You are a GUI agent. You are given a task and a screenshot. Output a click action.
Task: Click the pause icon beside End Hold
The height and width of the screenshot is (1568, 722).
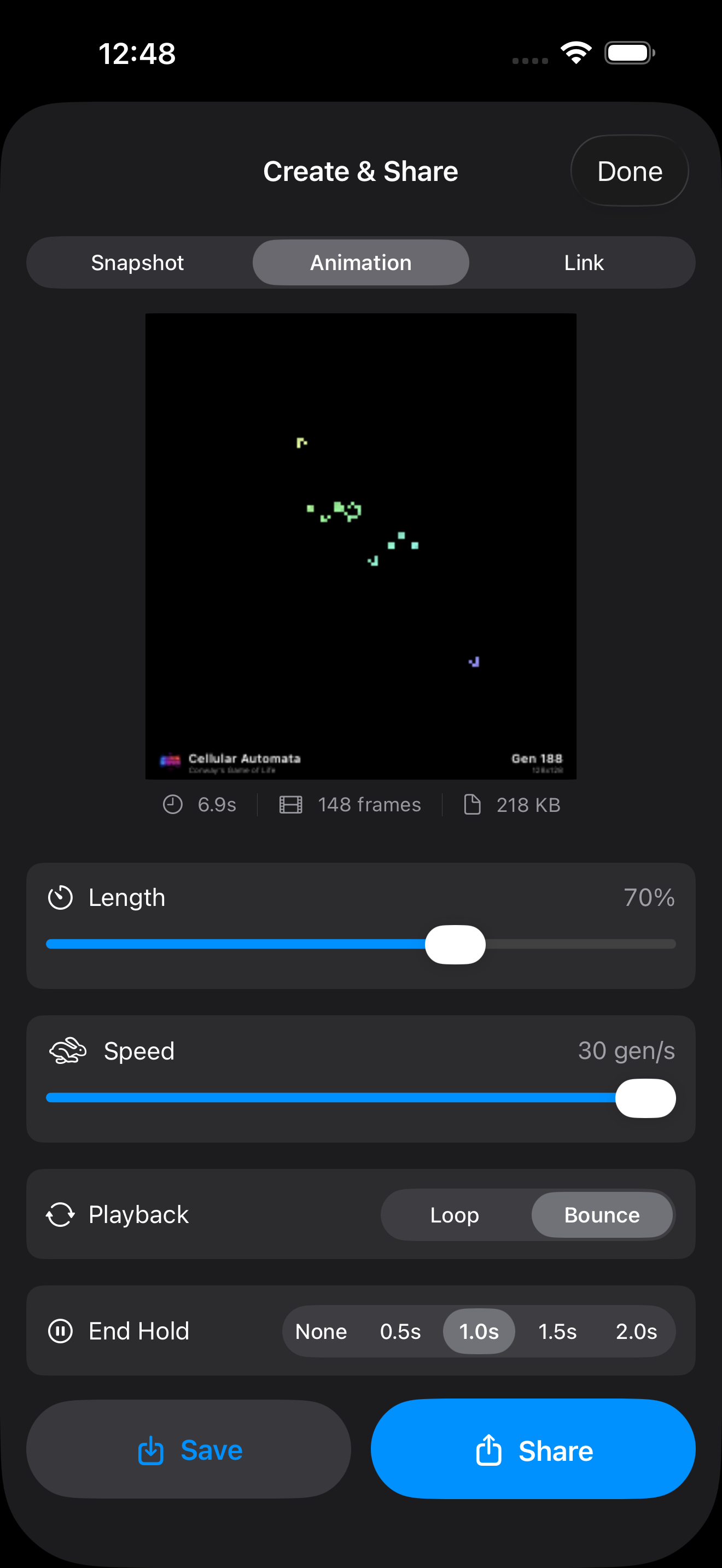(x=60, y=1331)
